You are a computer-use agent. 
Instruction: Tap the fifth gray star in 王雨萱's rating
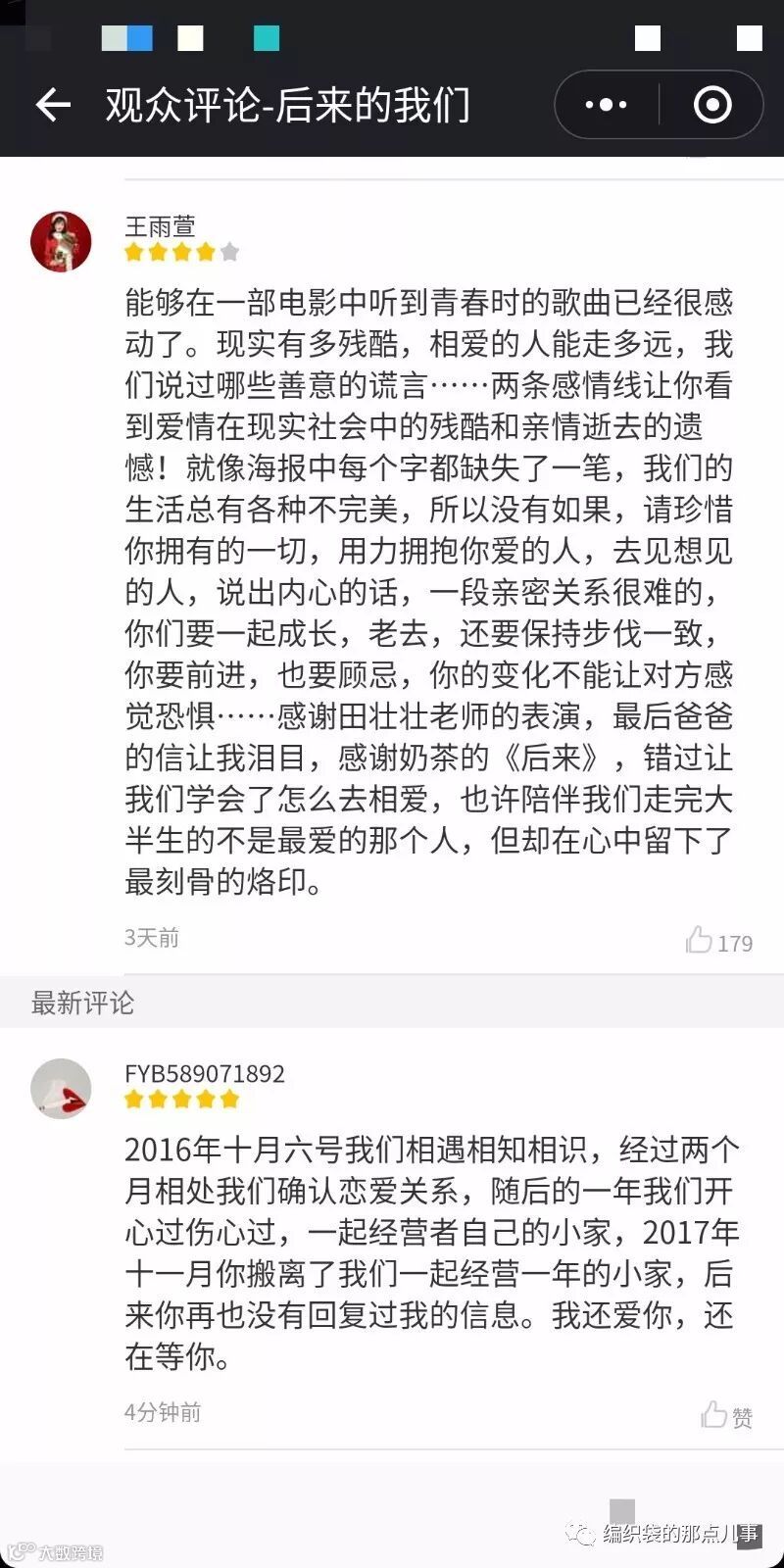coord(230,252)
